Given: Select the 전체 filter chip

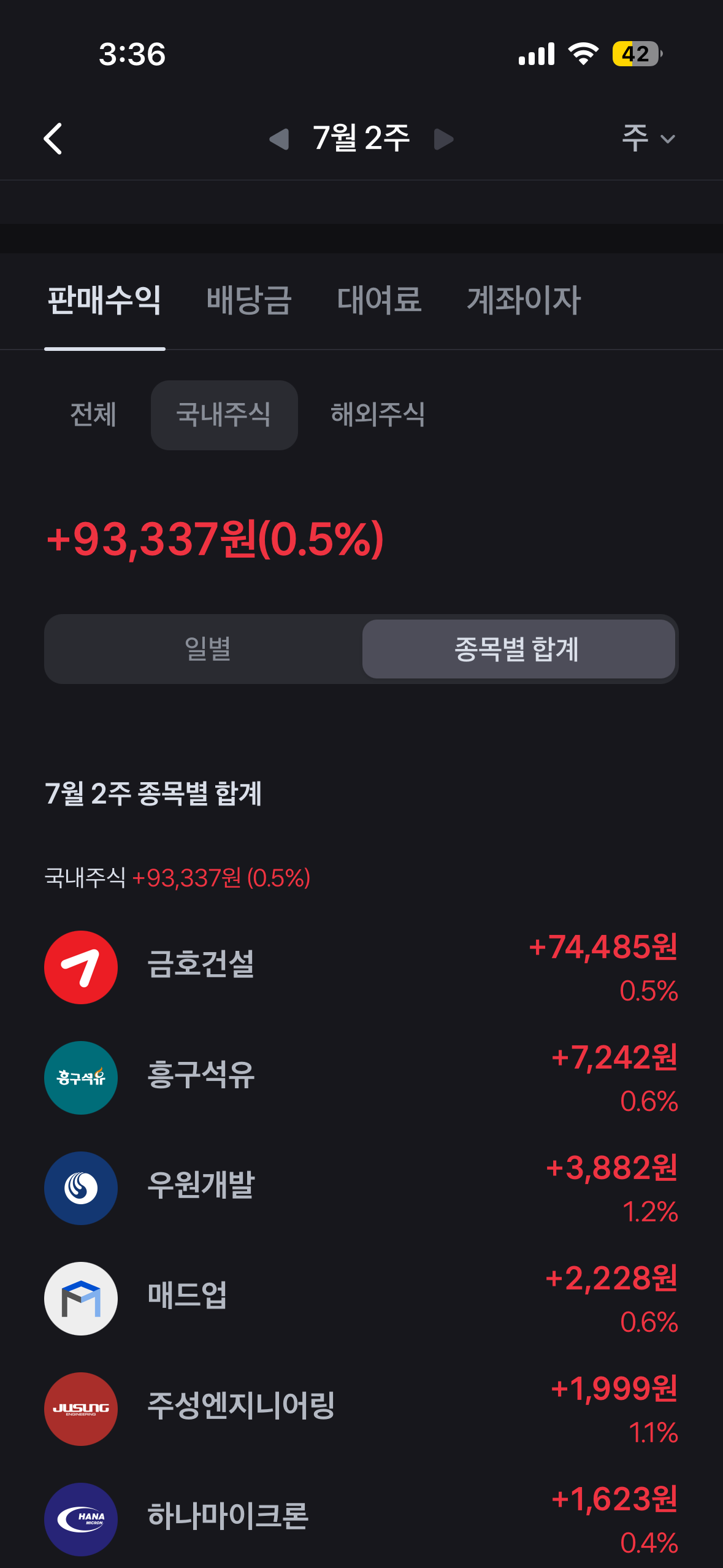Looking at the screenshot, I should [x=93, y=415].
